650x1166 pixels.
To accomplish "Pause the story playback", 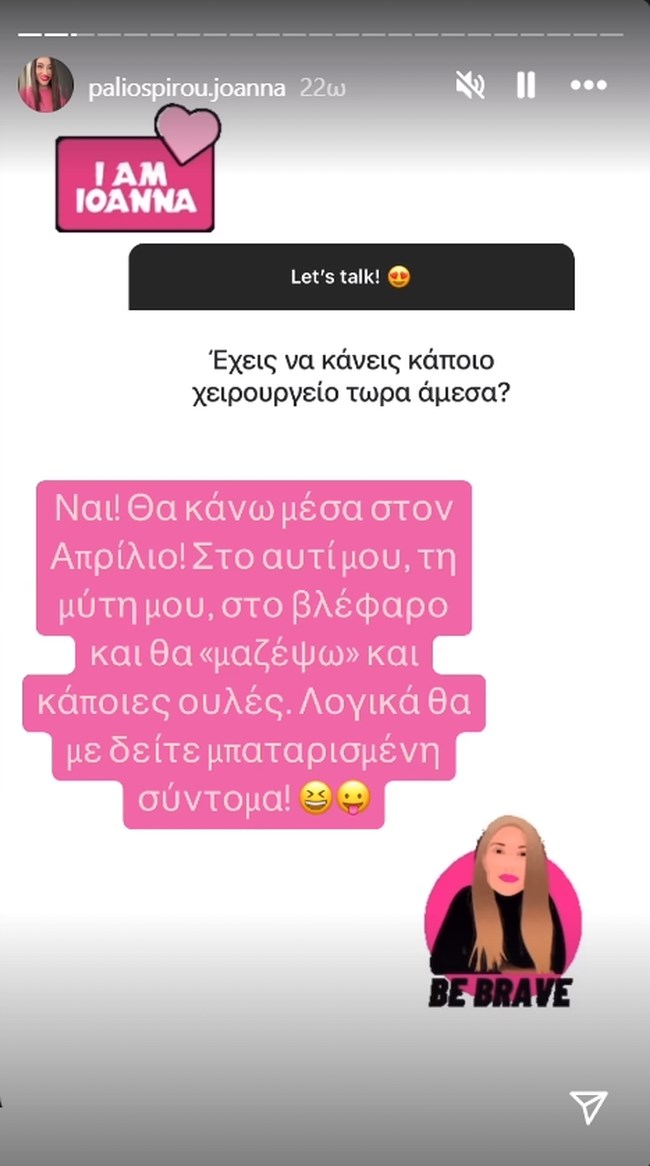I will (x=526, y=86).
